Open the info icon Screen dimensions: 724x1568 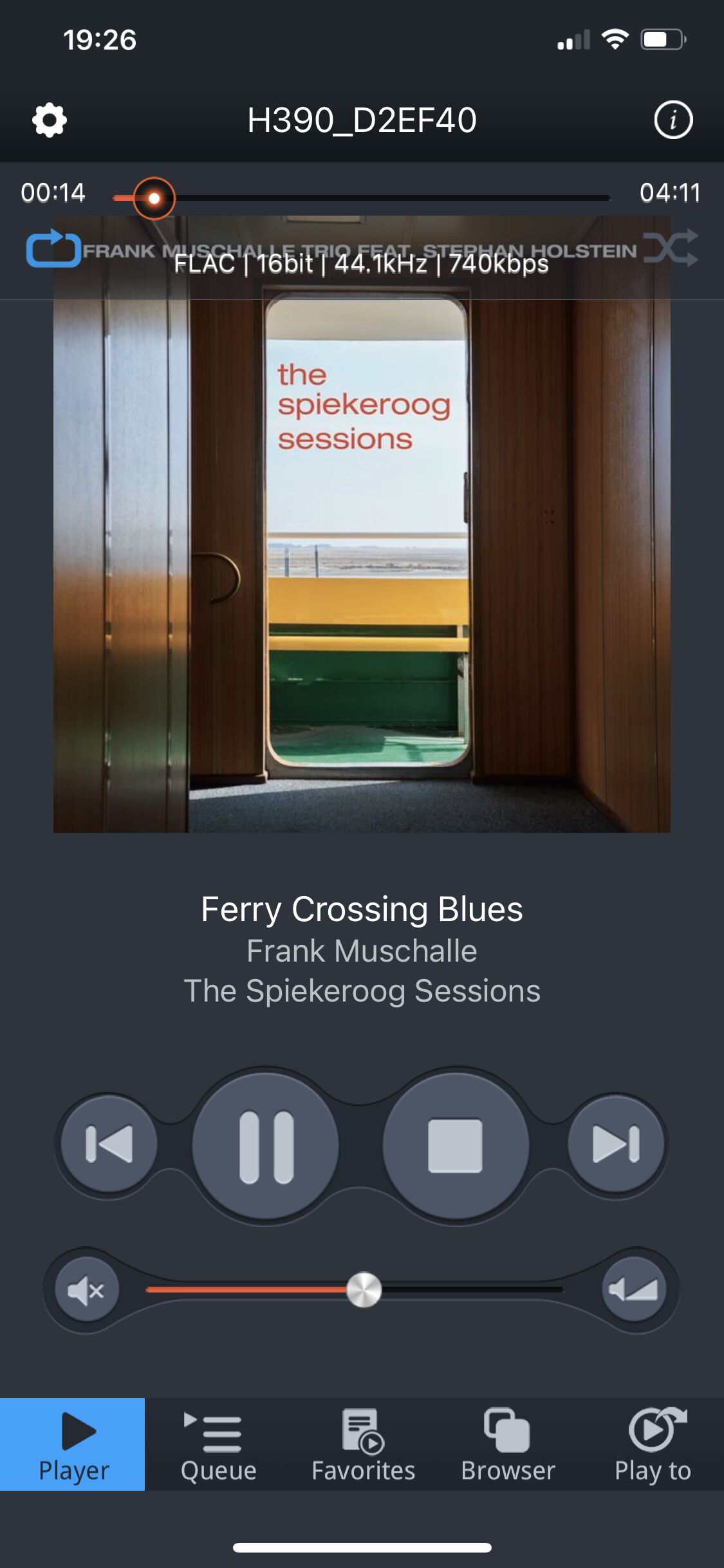pyautogui.click(x=673, y=120)
